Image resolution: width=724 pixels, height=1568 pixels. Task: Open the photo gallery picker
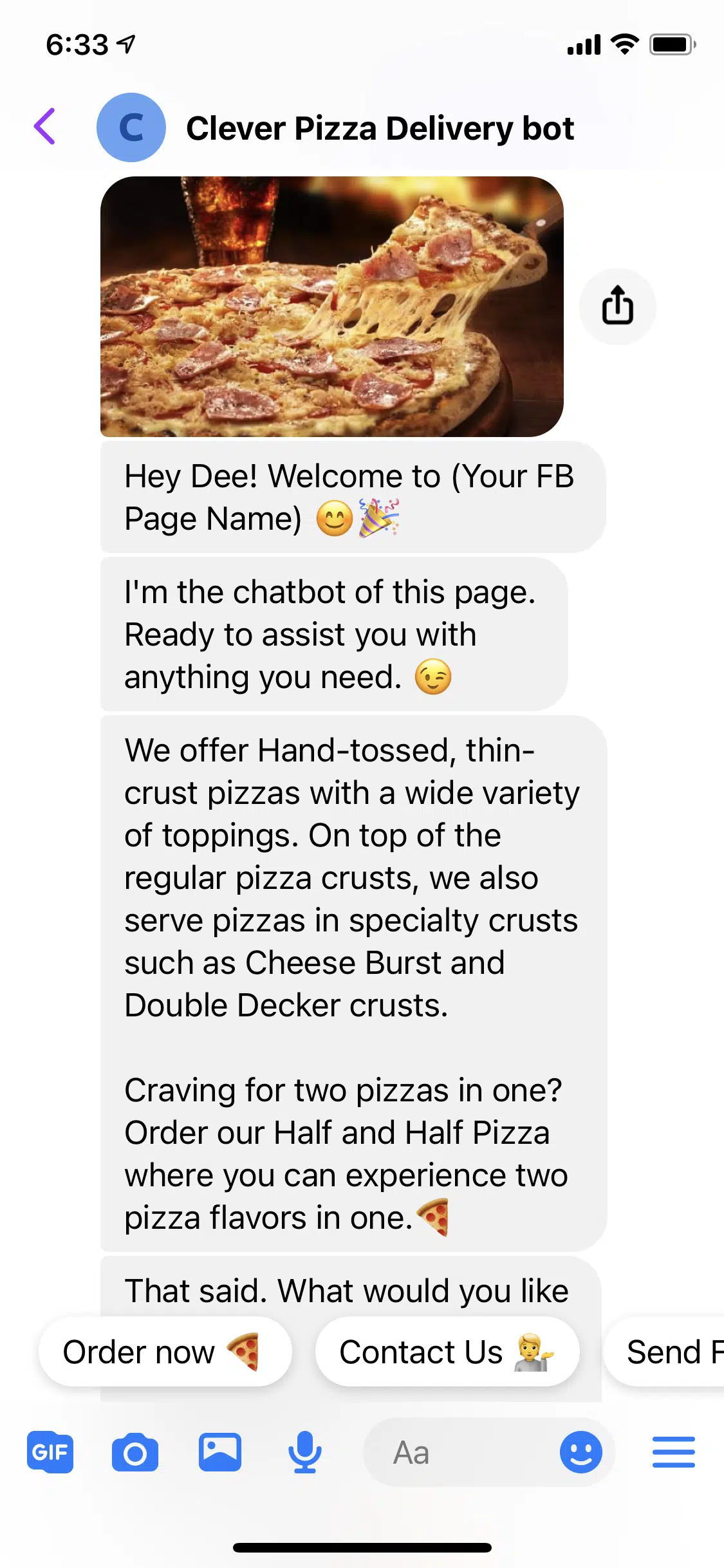pyautogui.click(x=219, y=1452)
